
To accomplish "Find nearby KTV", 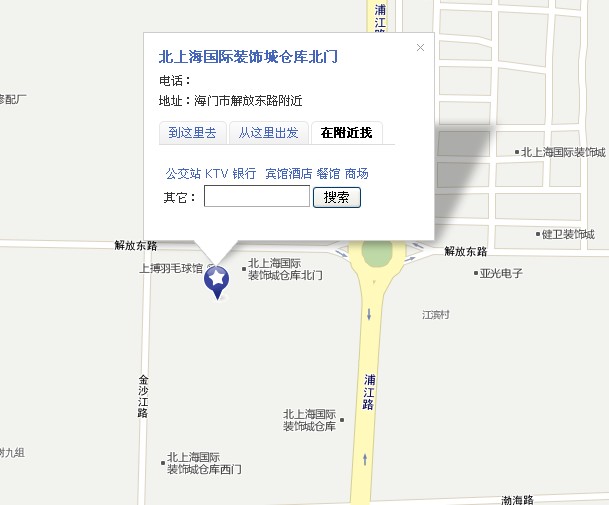I will [x=217, y=174].
